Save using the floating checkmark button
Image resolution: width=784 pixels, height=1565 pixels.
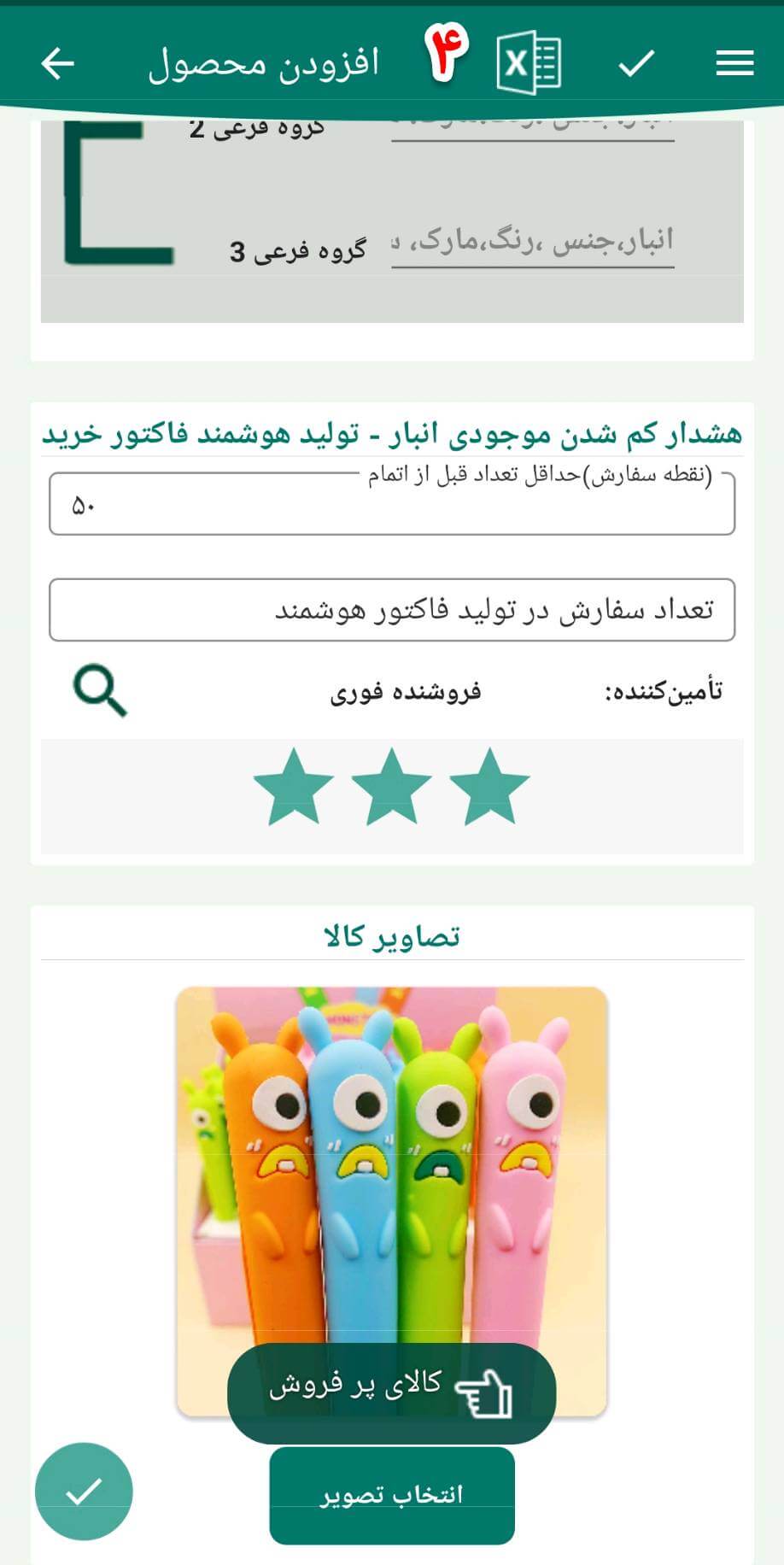coord(84,1492)
